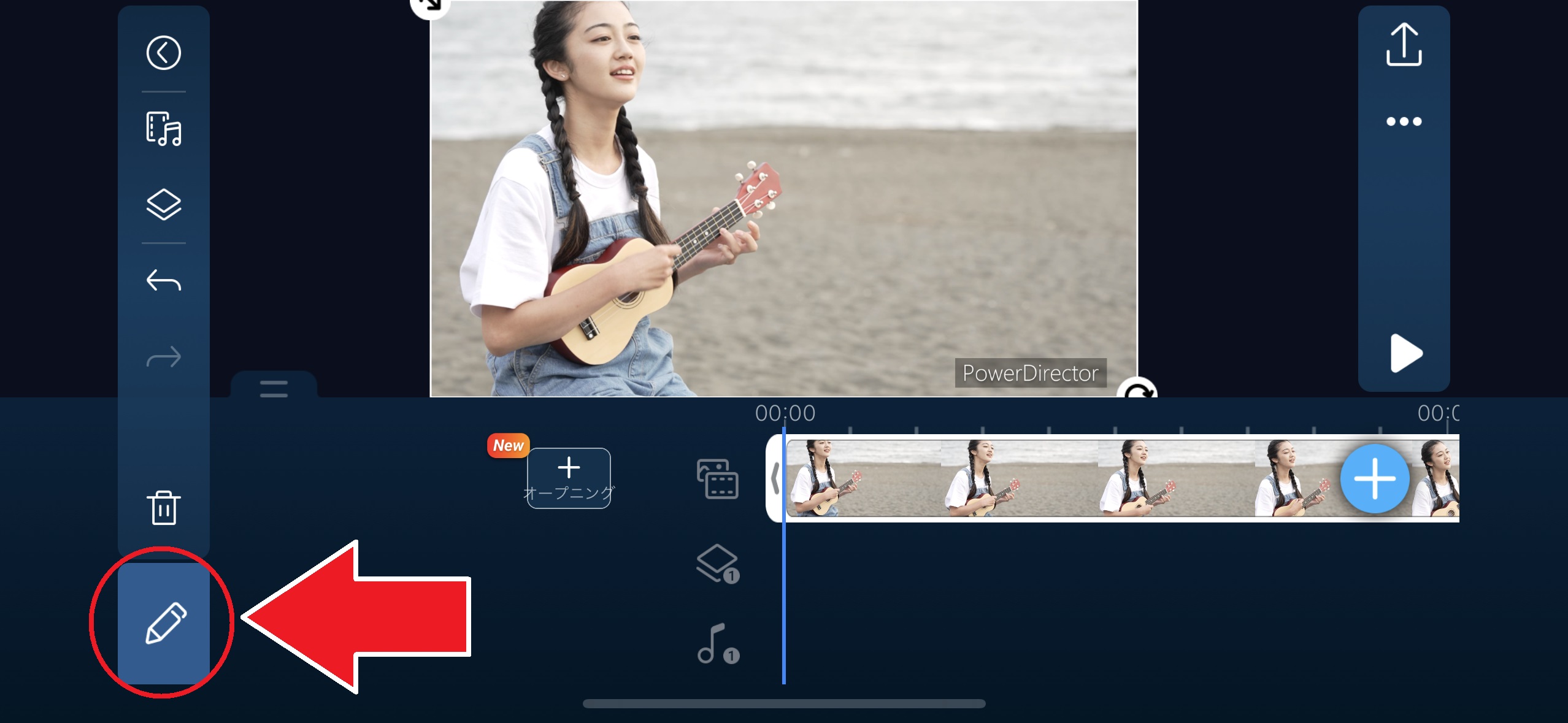Open the media and music library
The image size is (1568, 723).
pyautogui.click(x=163, y=129)
